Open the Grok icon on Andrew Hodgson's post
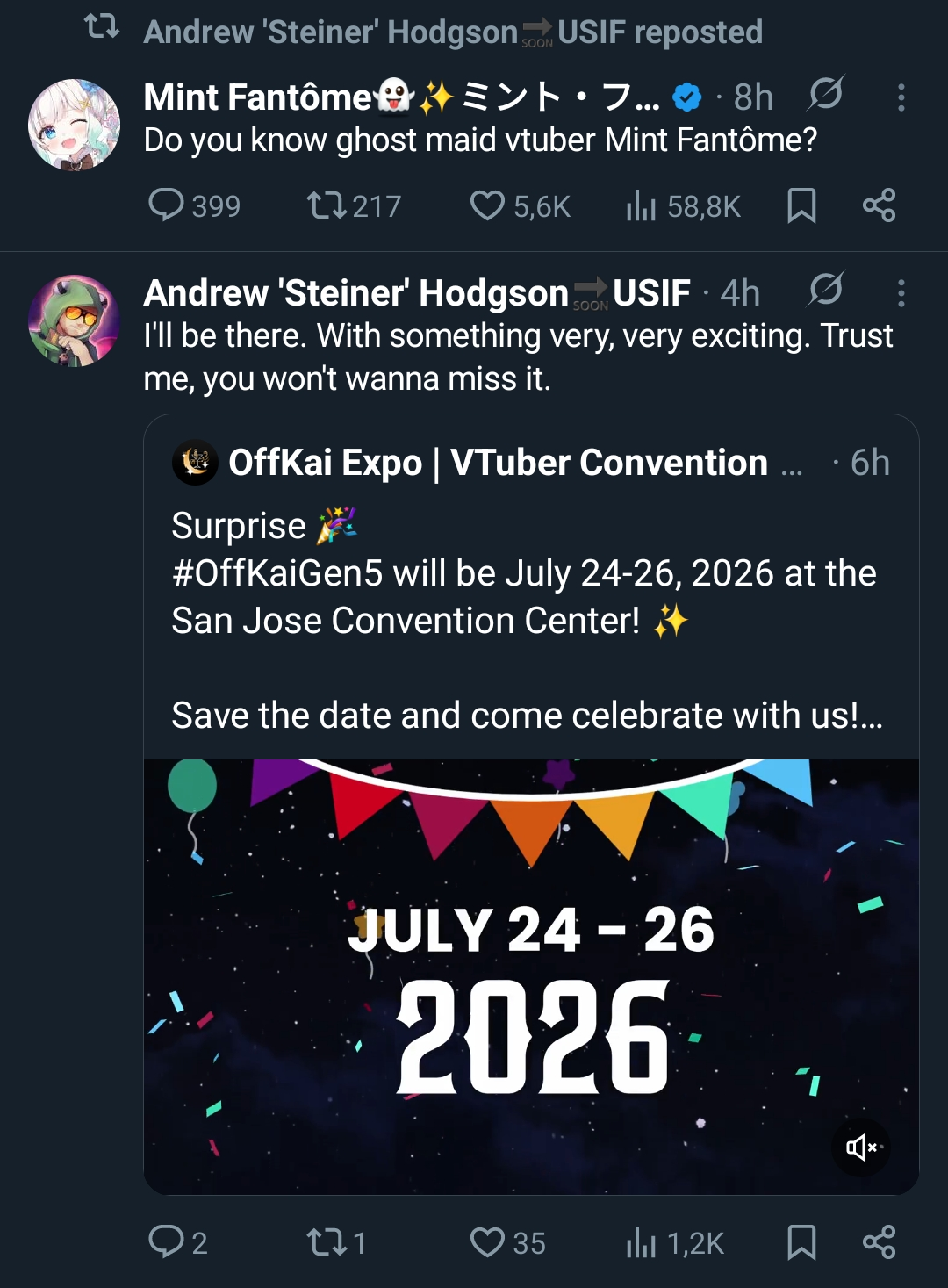948x1288 pixels. pos(825,290)
